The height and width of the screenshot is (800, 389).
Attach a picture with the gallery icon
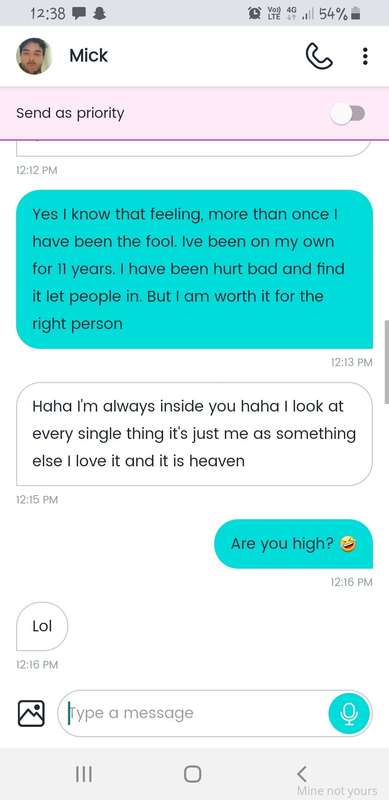[x=31, y=713]
